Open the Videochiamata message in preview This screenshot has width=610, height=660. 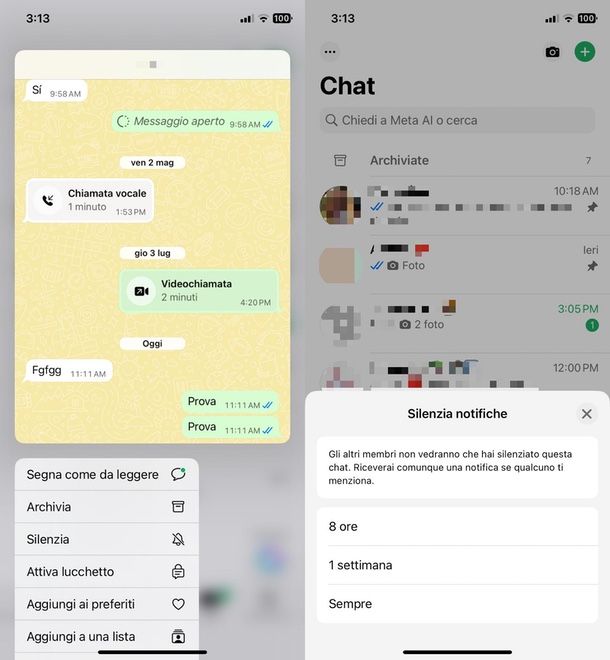[x=199, y=291]
